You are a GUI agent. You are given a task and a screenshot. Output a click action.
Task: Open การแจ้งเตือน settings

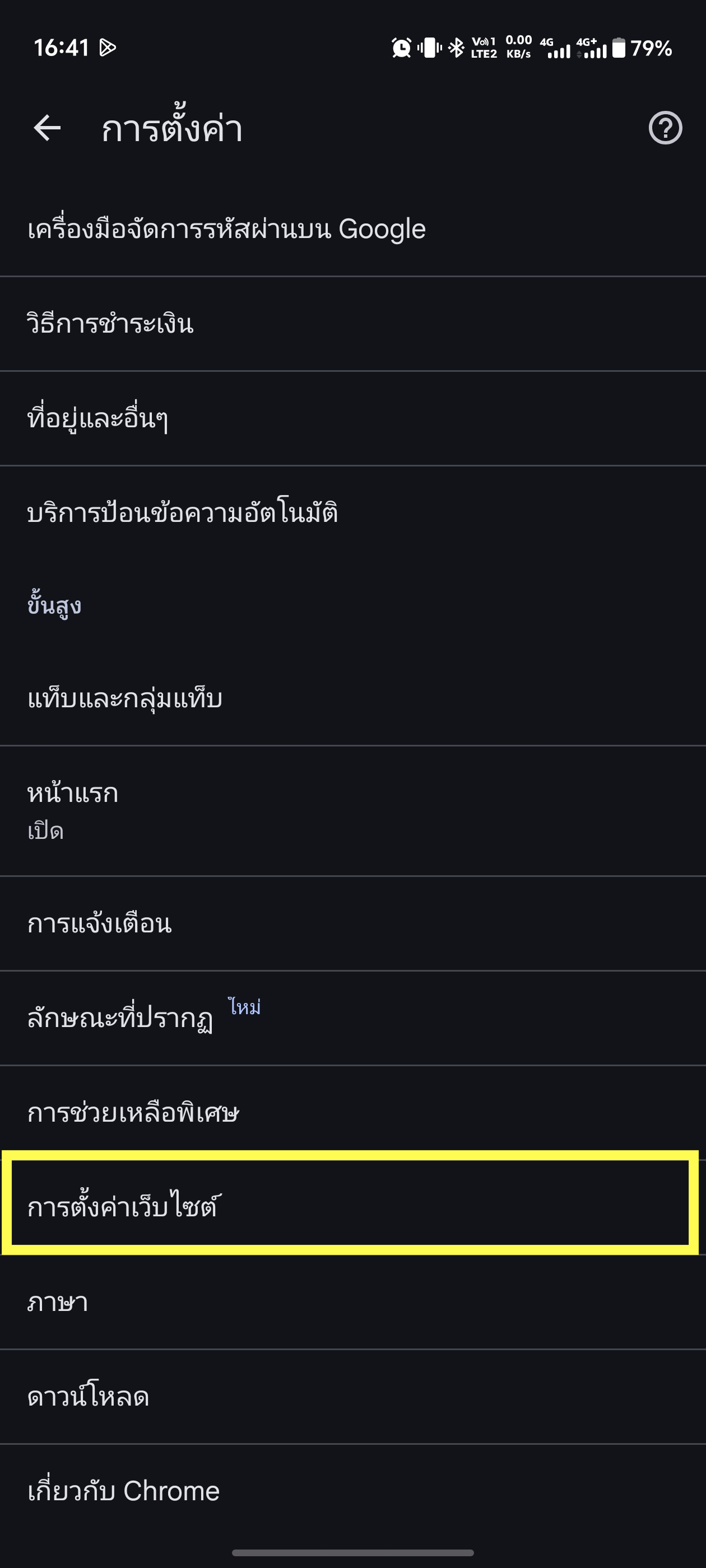point(352,924)
